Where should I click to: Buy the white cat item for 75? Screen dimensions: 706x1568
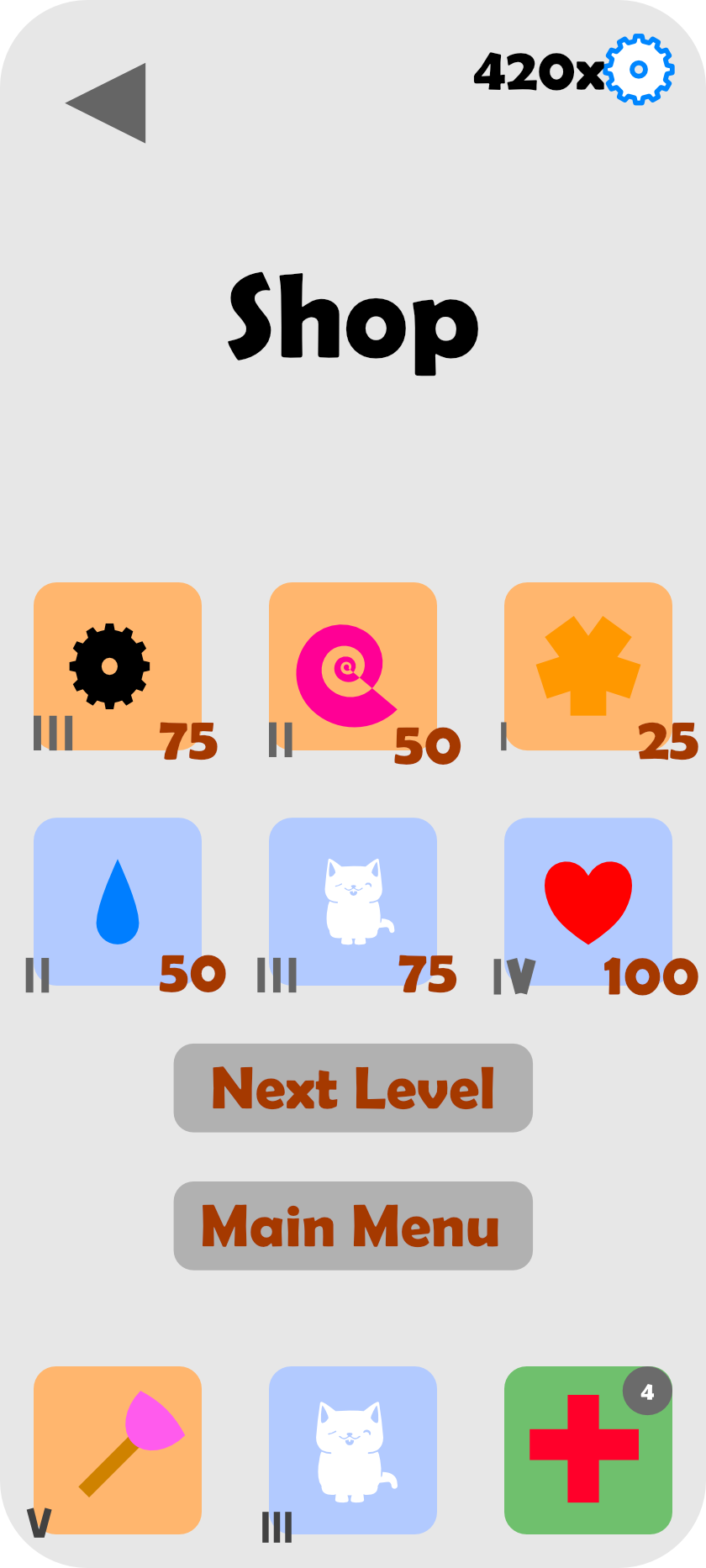tap(353, 902)
